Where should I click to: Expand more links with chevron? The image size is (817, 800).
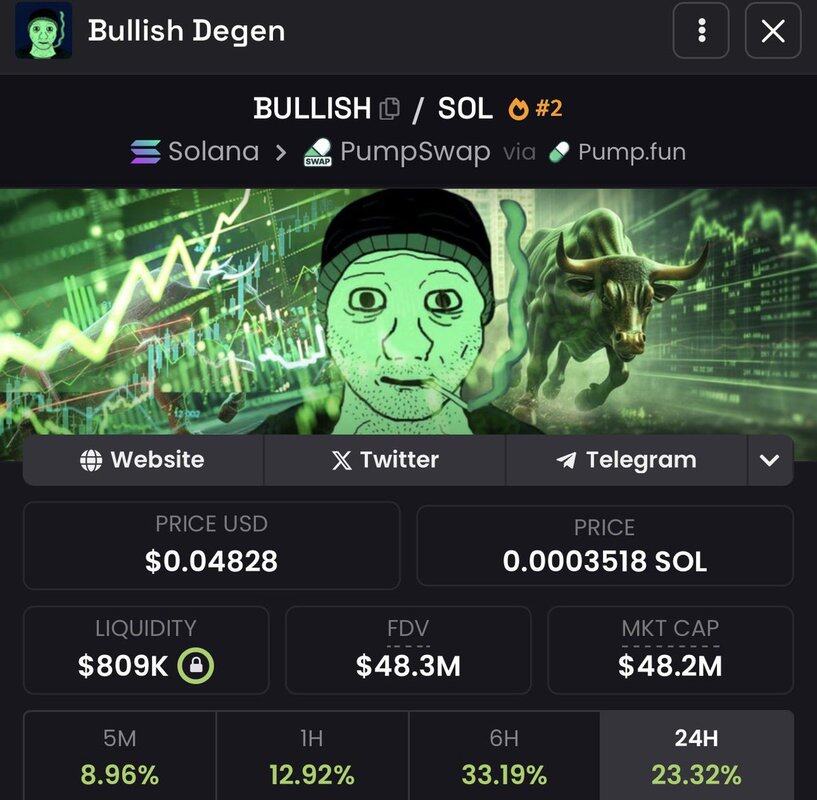point(769,460)
